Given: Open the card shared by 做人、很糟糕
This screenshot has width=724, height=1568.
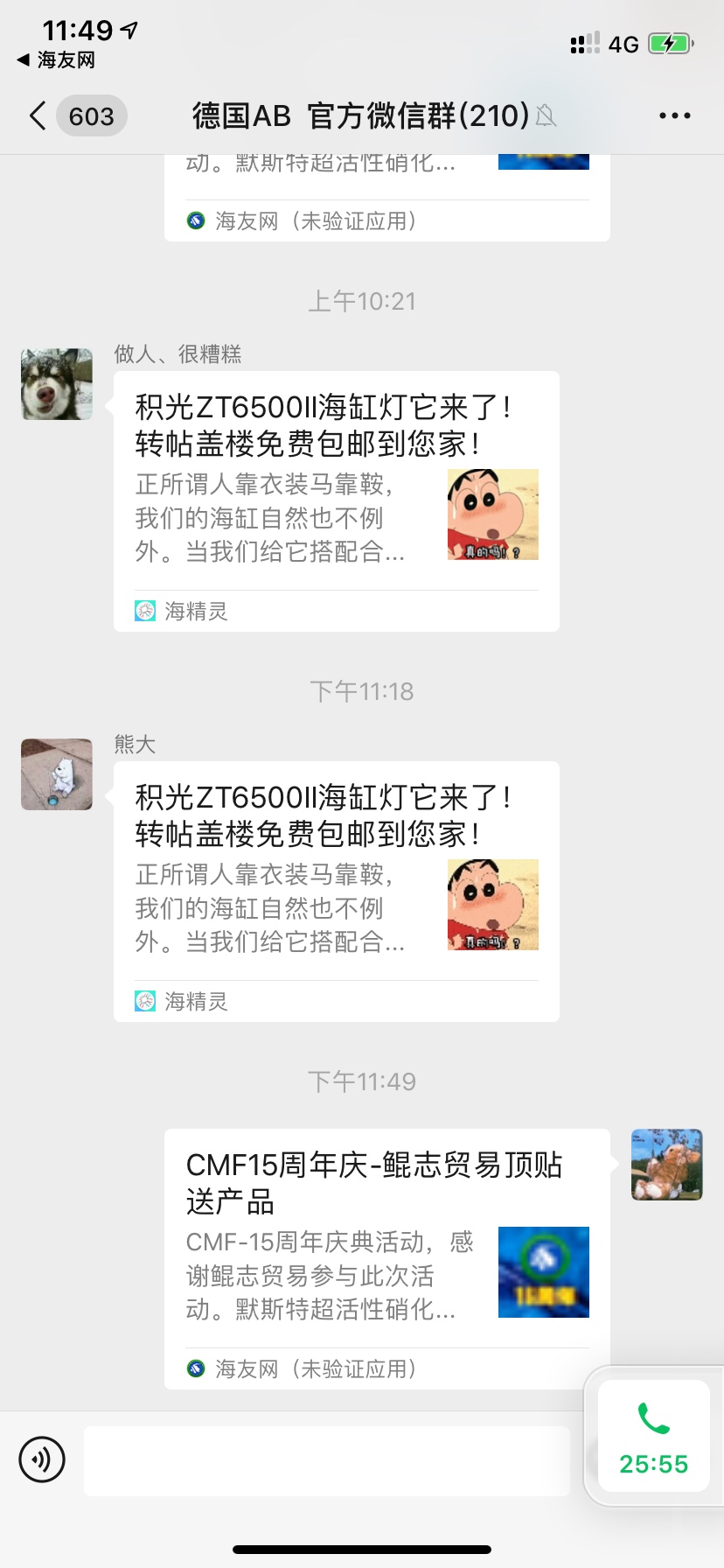Looking at the screenshot, I should [336, 500].
